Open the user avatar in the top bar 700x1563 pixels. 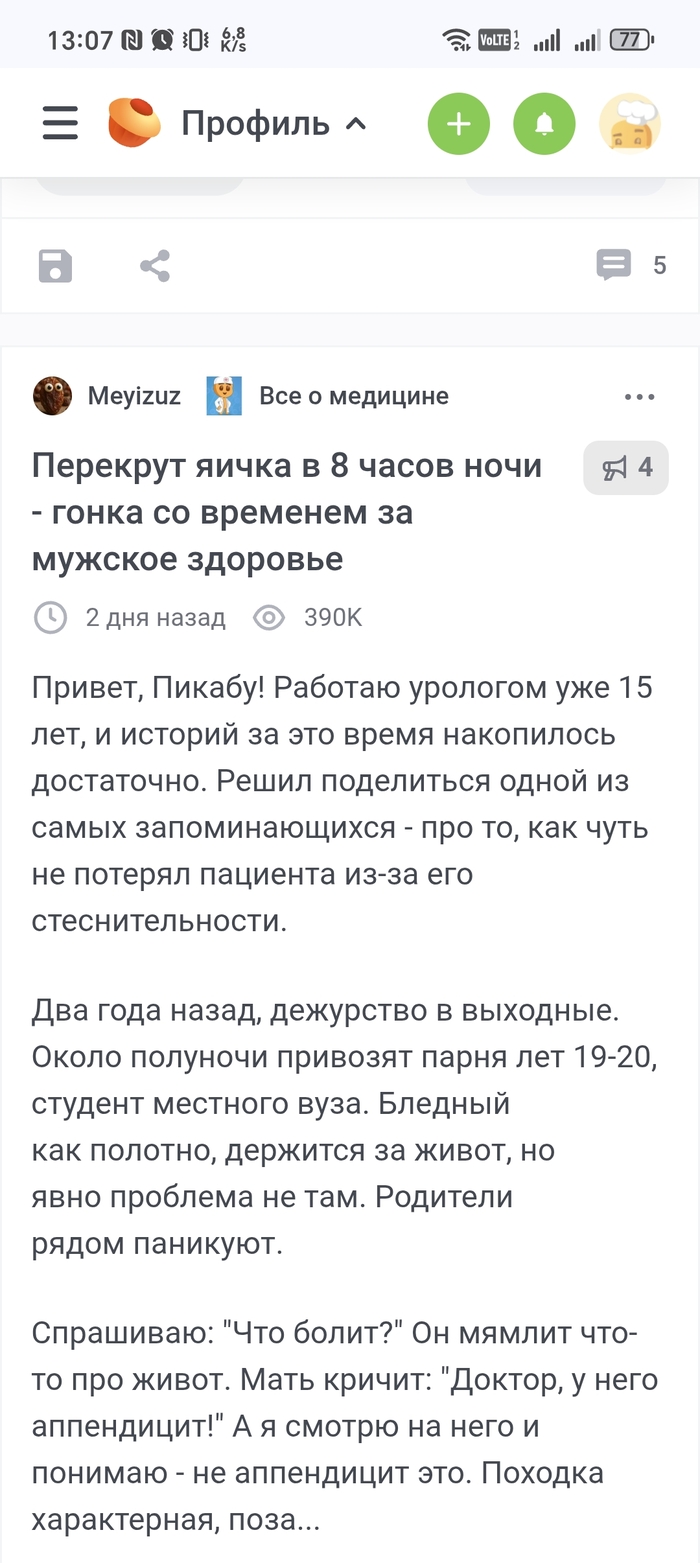pos(630,124)
